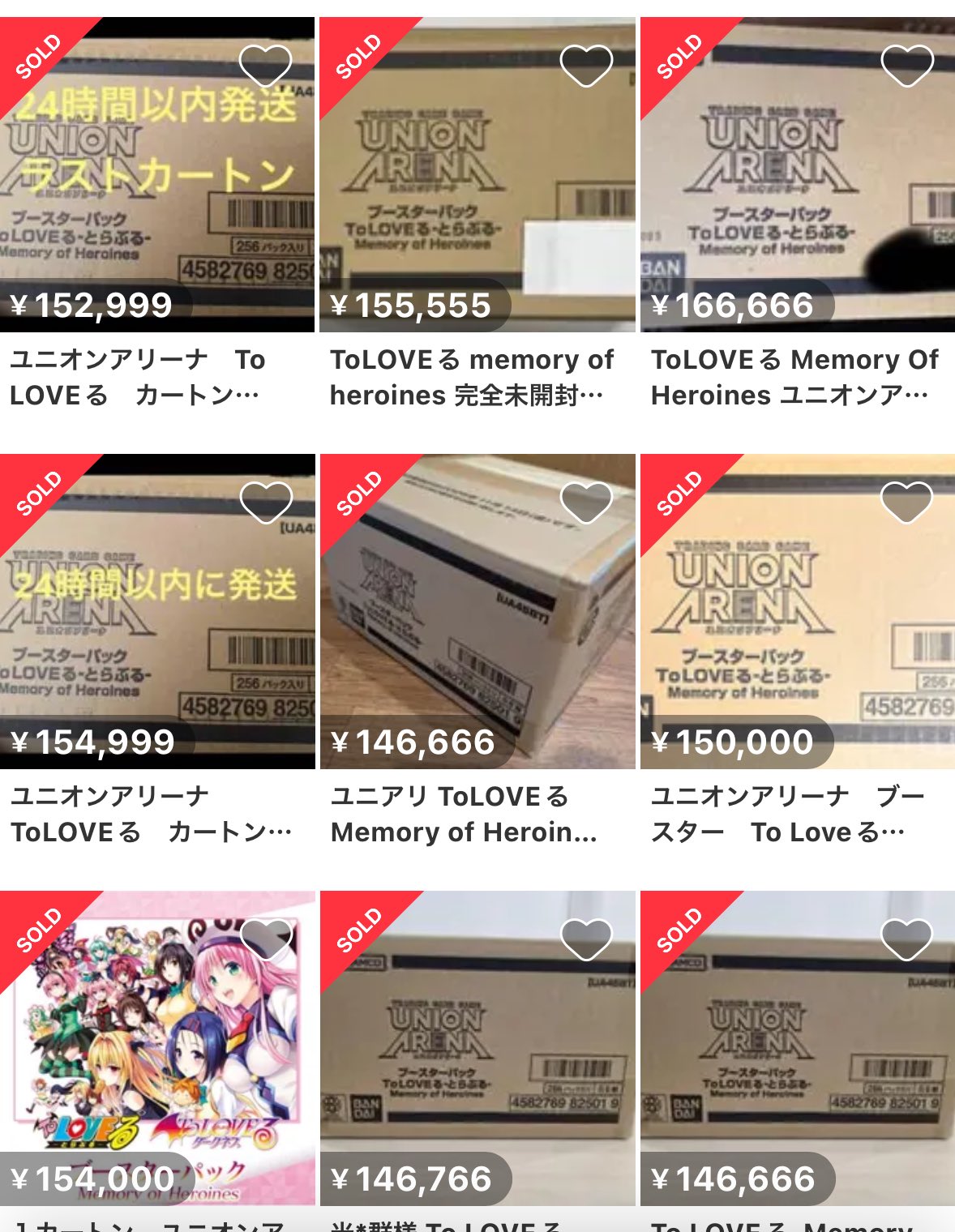The height and width of the screenshot is (1232, 955).
Task: Open the ¥146,766 carton listing
Action: click(477, 1054)
